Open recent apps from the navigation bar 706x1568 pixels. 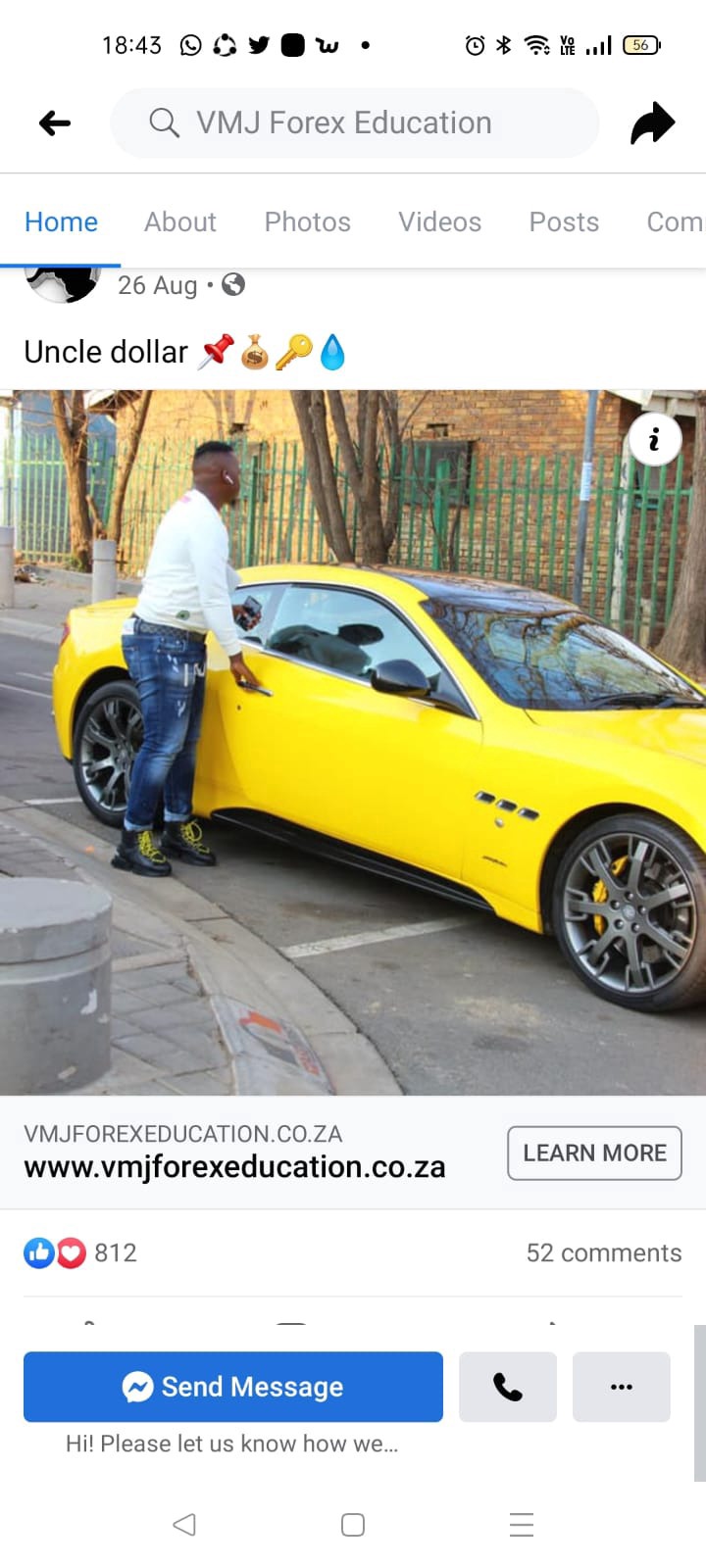tap(522, 1525)
